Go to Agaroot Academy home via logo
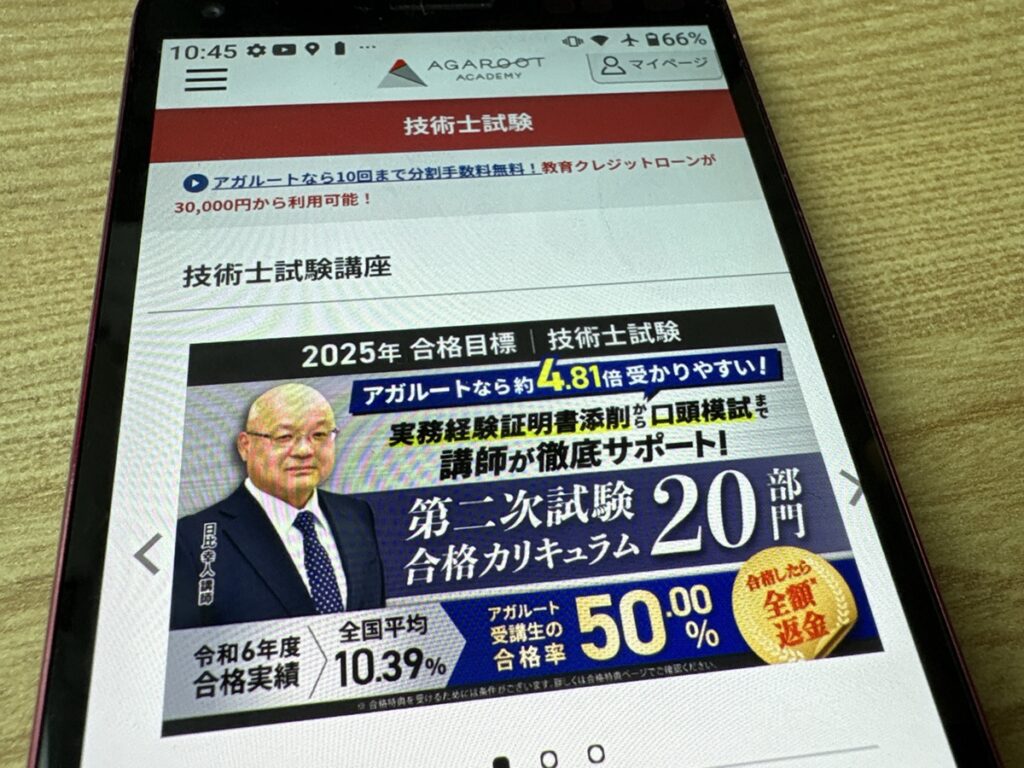The height and width of the screenshot is (768, 1024). (x=460, y=71)
